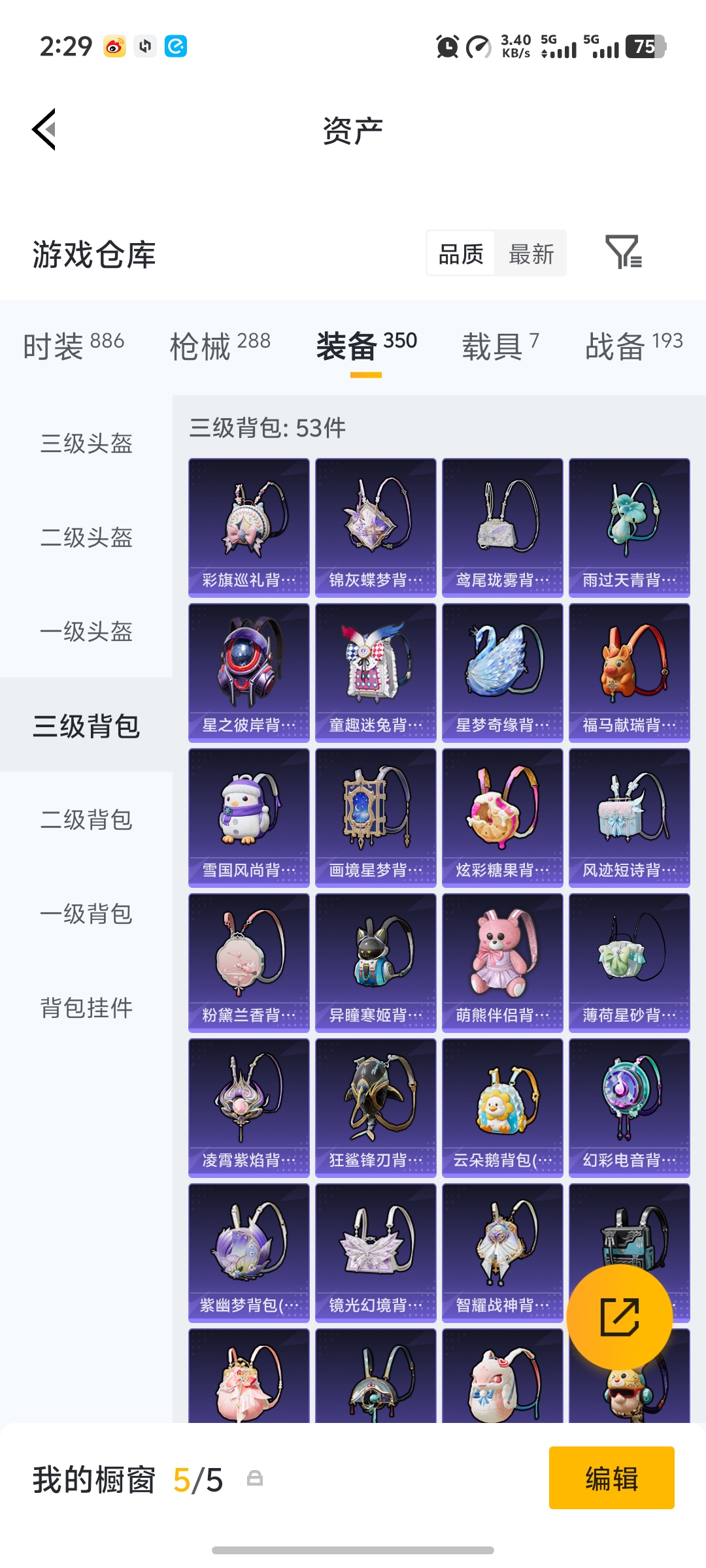
Task: Tap the blue e app icon in status bar
Action: coord(175,46)
